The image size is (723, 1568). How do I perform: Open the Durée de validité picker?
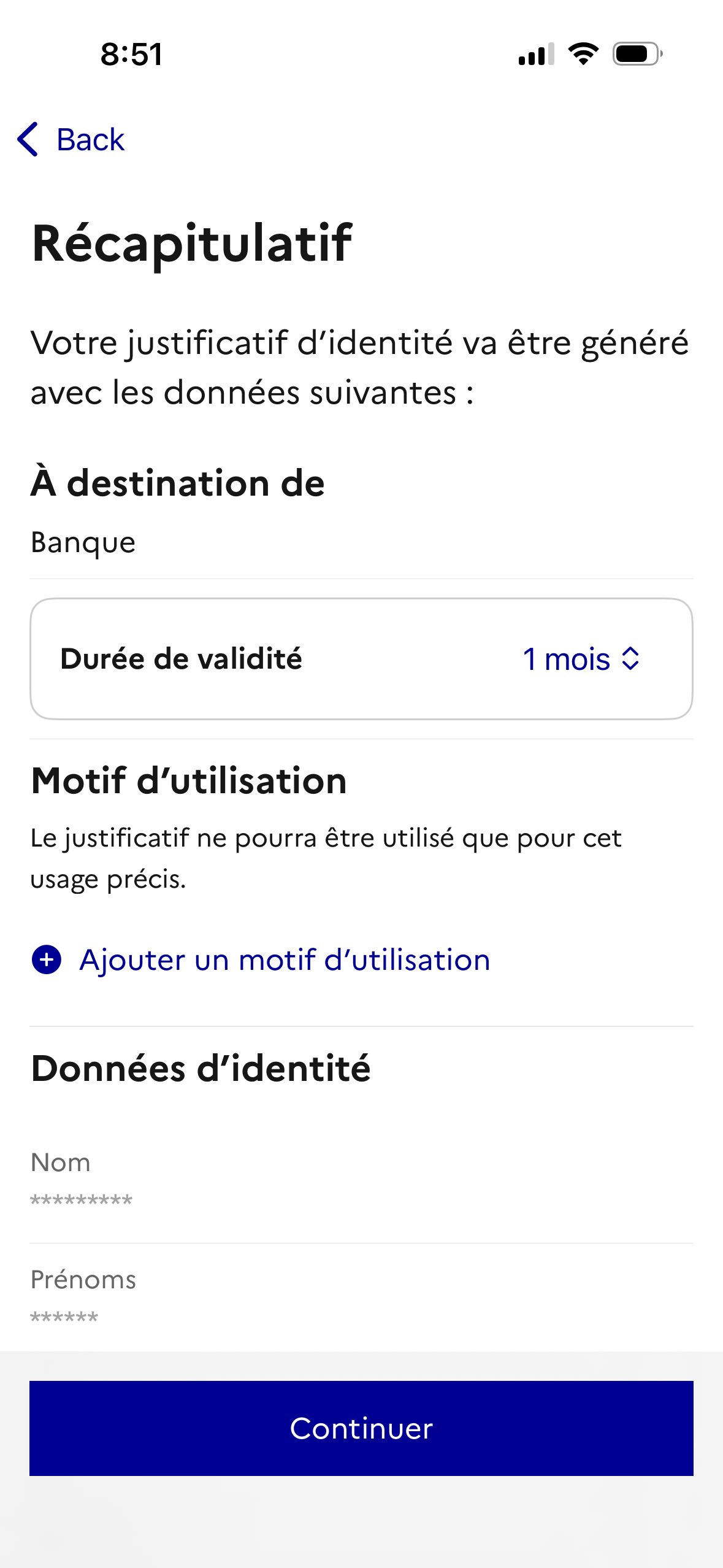(x=580, y=659)
